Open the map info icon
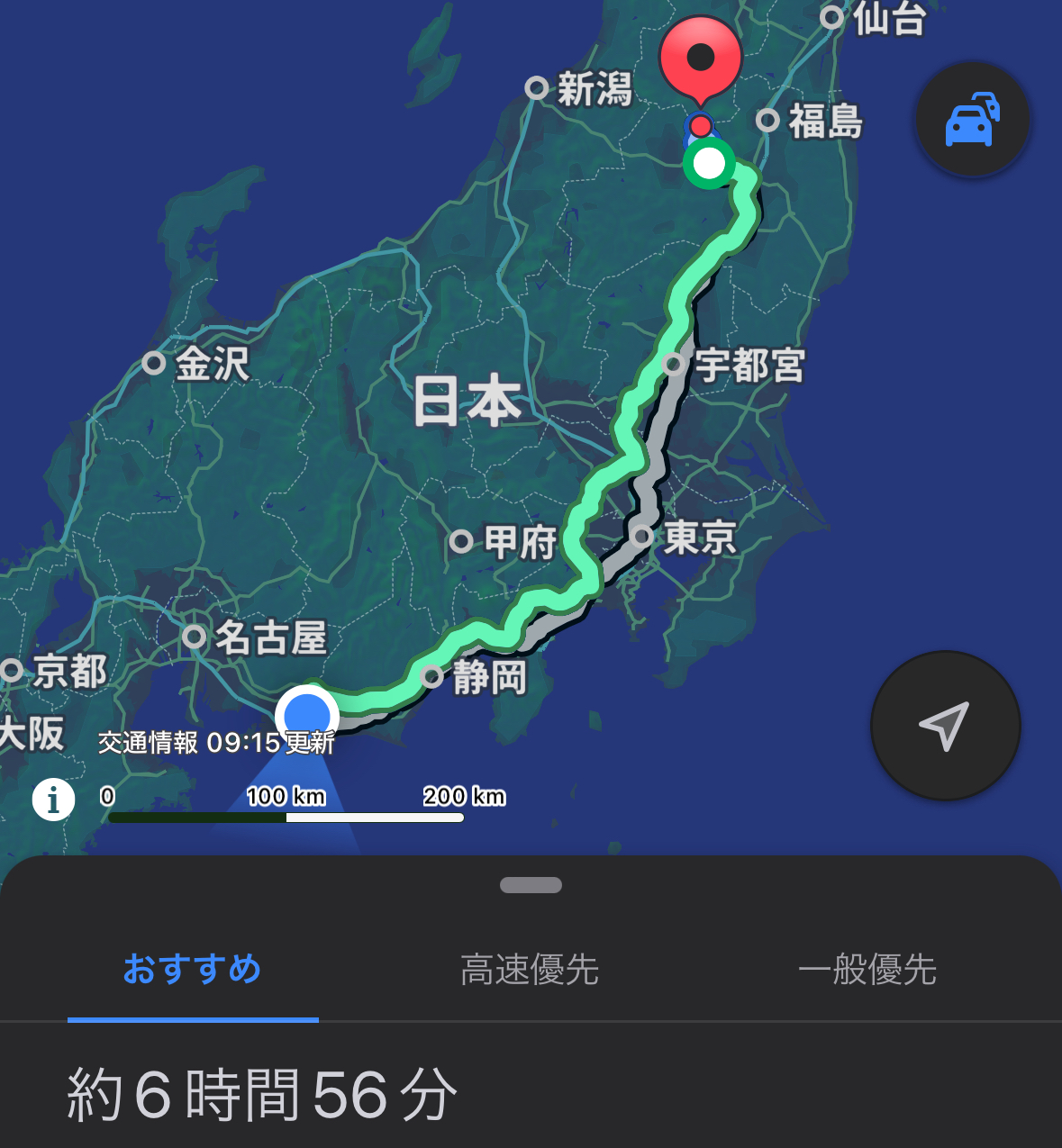 (53, 799)
